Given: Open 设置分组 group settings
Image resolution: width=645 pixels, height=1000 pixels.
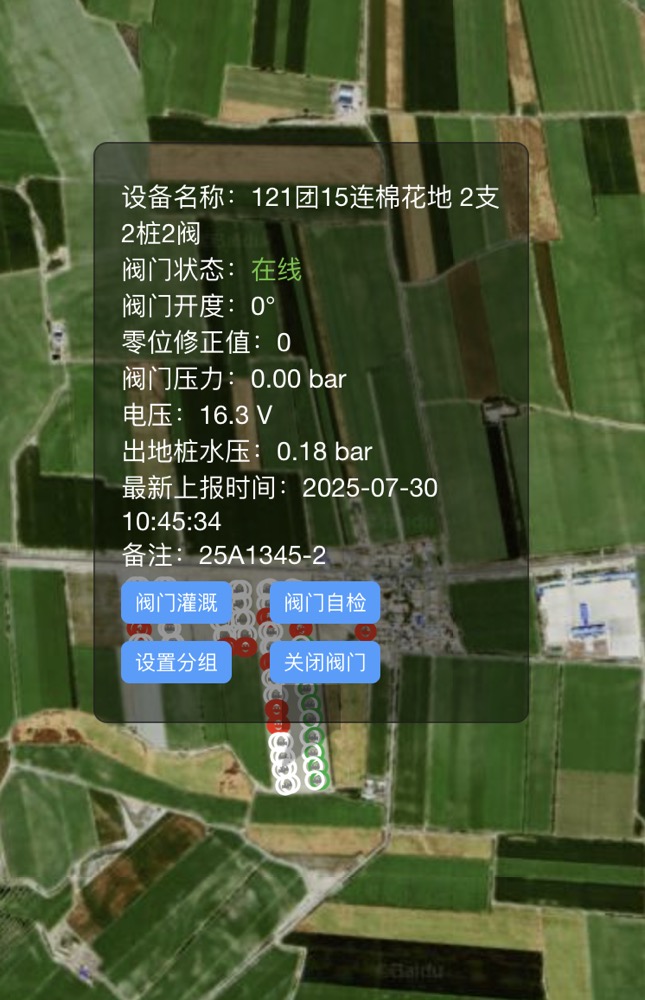Looking at the screenshot, I should pyautogui.click(x=176, y=663).
